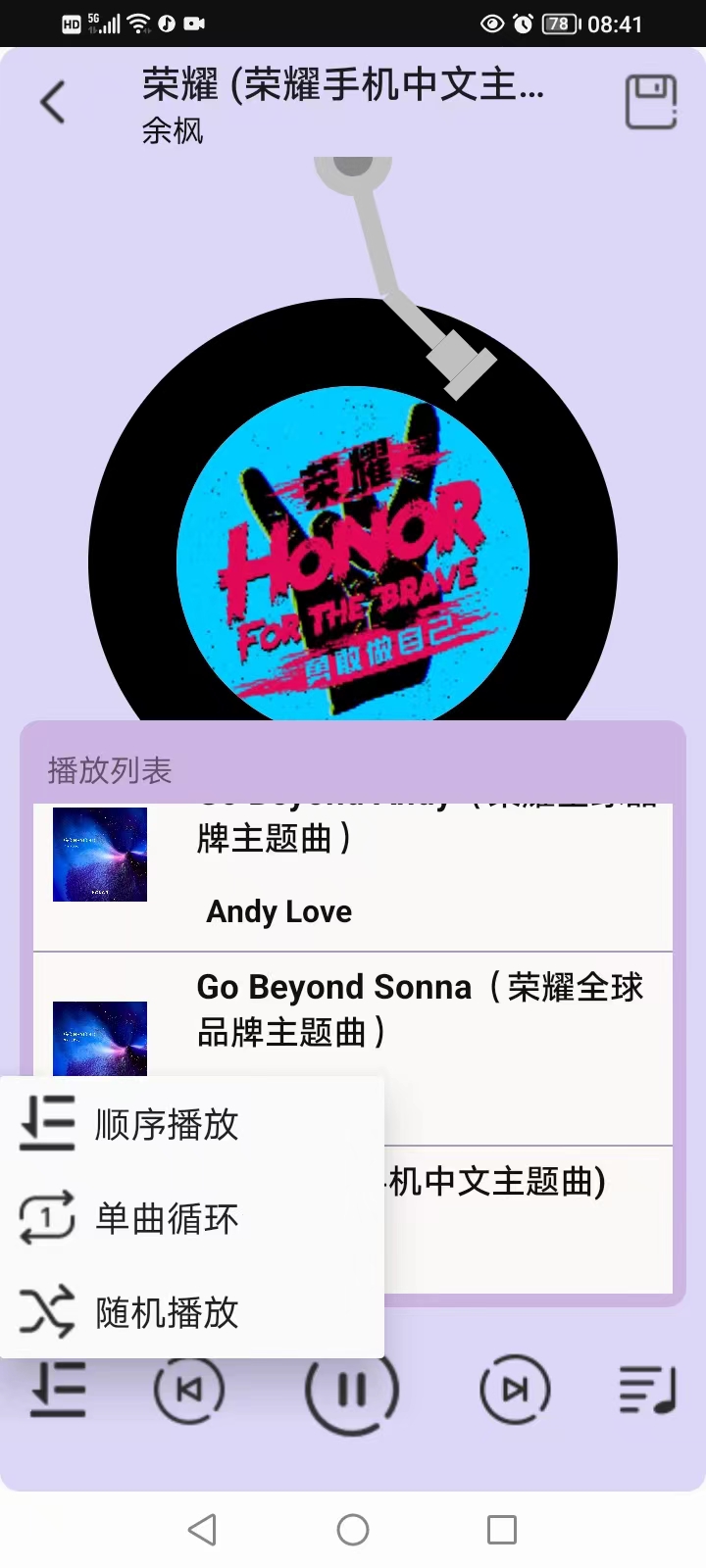The image size is (706, 1568).
Task: Tap the play mode button in bottom bar
Action: (58, 1390)
